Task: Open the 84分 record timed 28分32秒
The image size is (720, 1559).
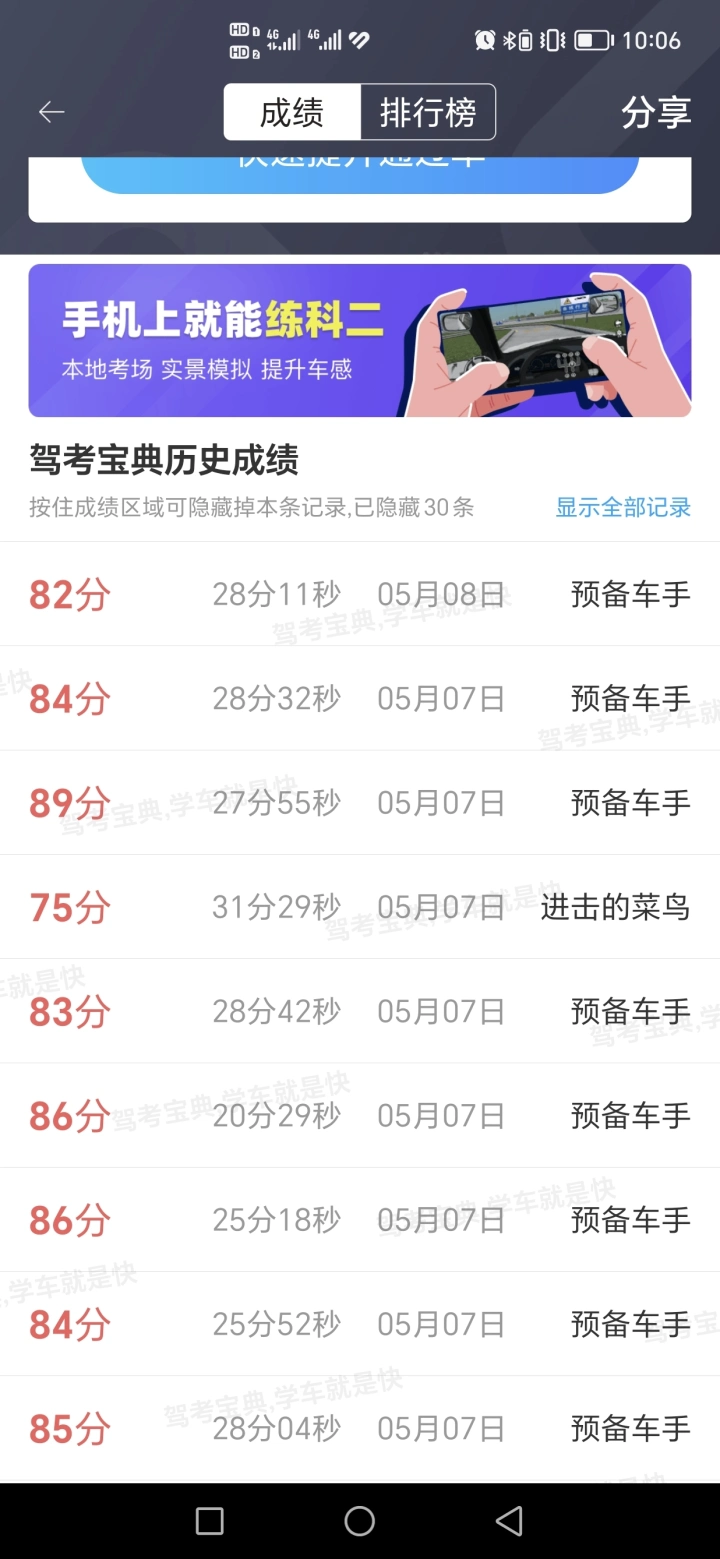Action: [x=360, y=698]
